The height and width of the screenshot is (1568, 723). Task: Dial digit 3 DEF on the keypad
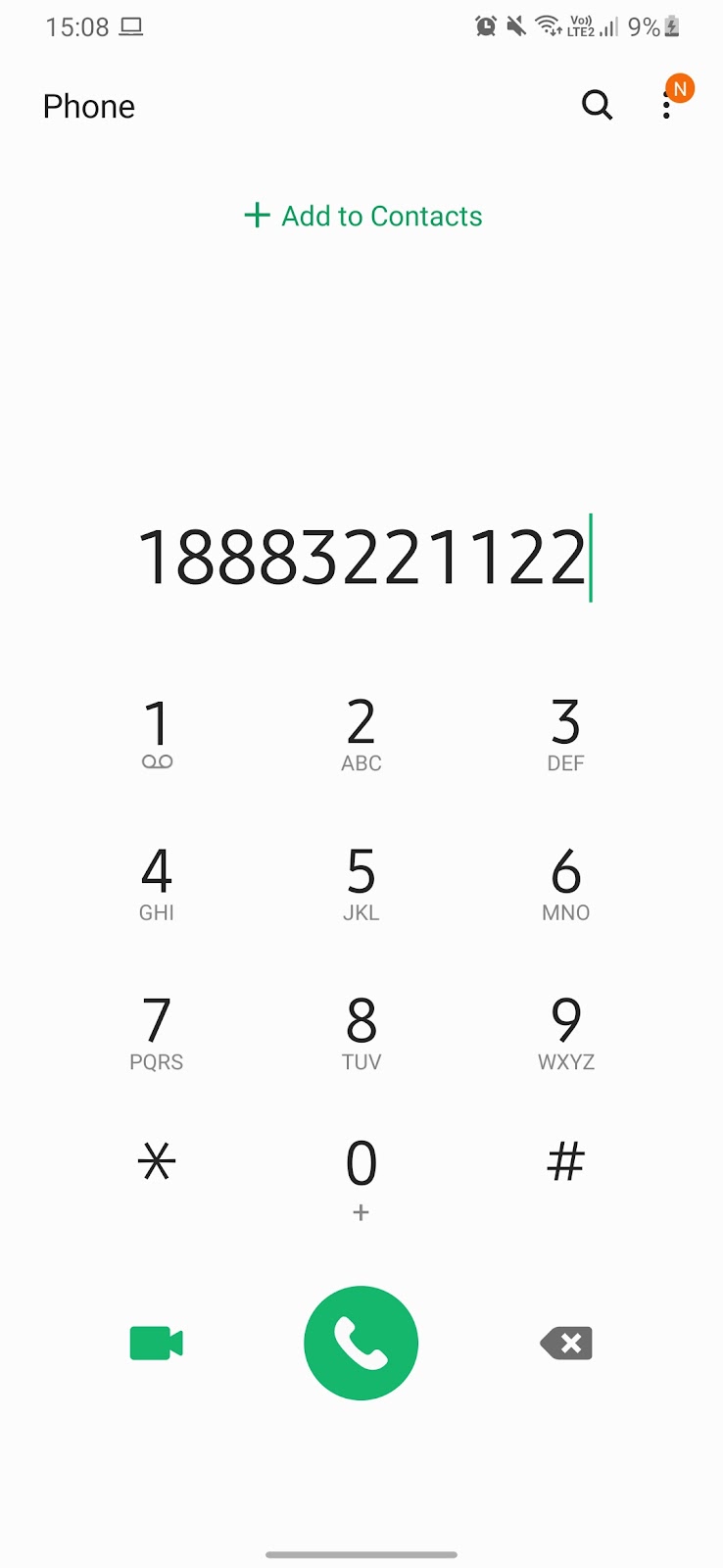(x=565, y=734)
